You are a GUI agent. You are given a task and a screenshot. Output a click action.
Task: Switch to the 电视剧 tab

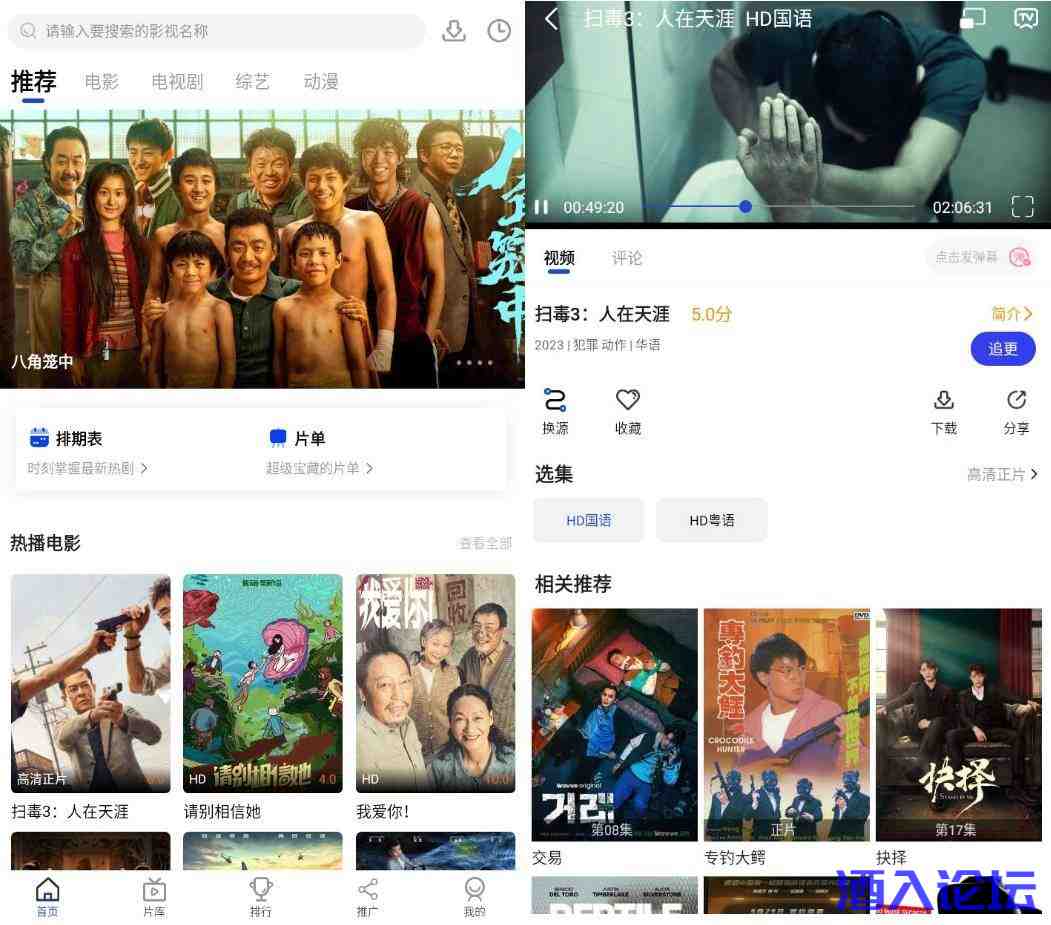pyautogui.click(x=177, y=82)
